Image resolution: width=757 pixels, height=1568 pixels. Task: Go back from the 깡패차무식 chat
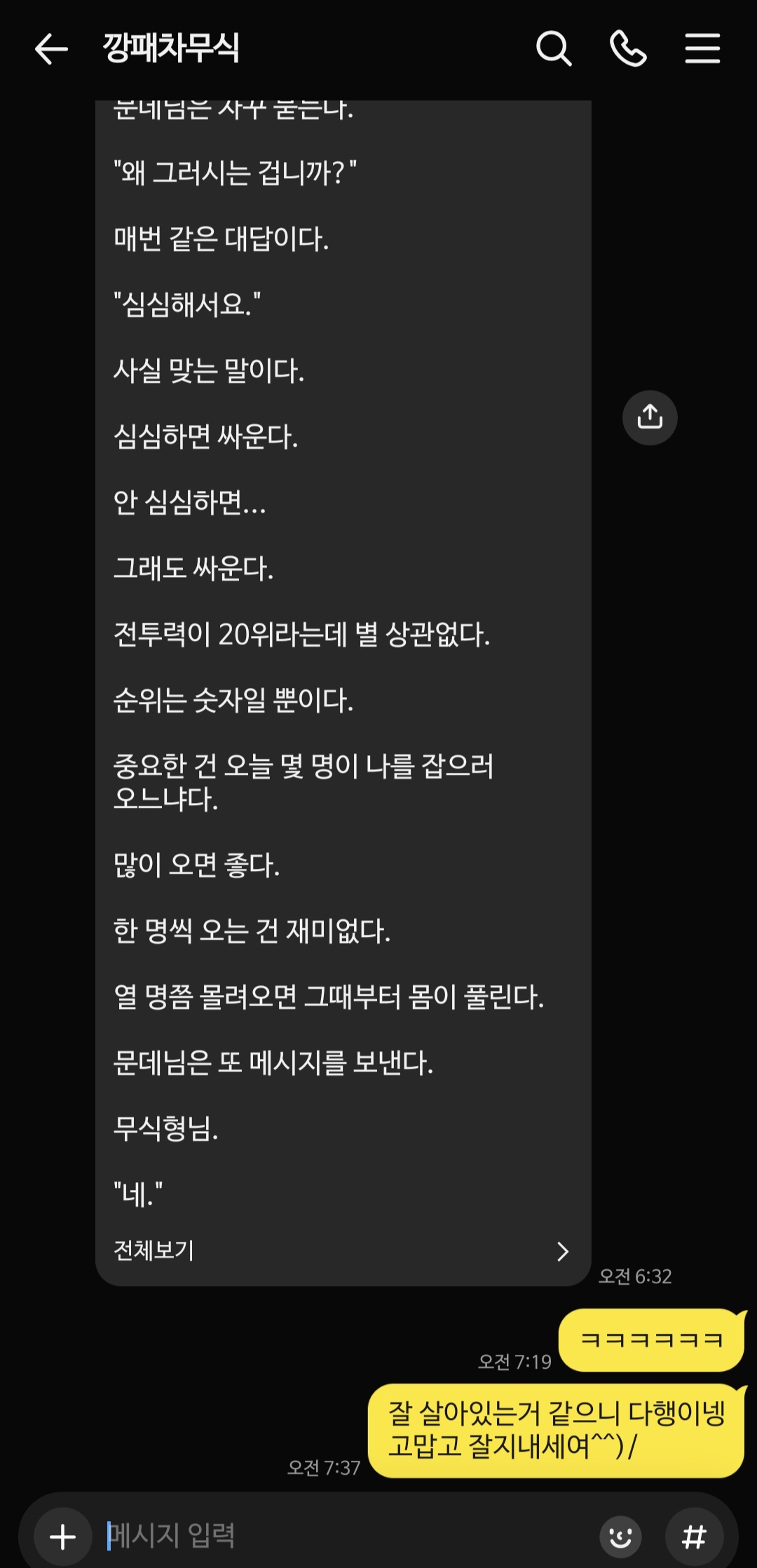tap(51, 49)
